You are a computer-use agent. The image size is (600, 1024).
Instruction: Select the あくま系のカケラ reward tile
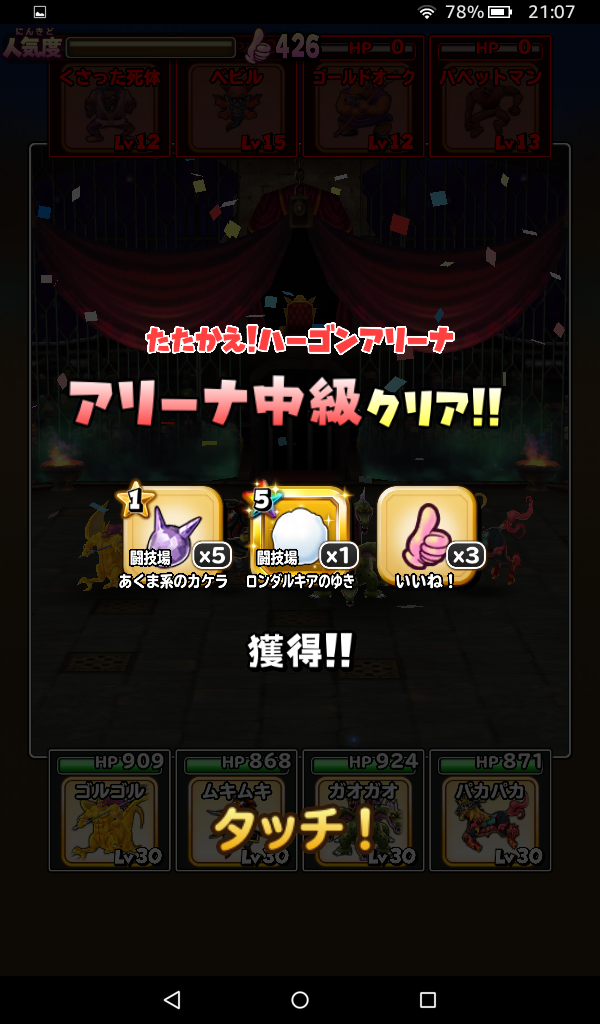click(173, 530)
